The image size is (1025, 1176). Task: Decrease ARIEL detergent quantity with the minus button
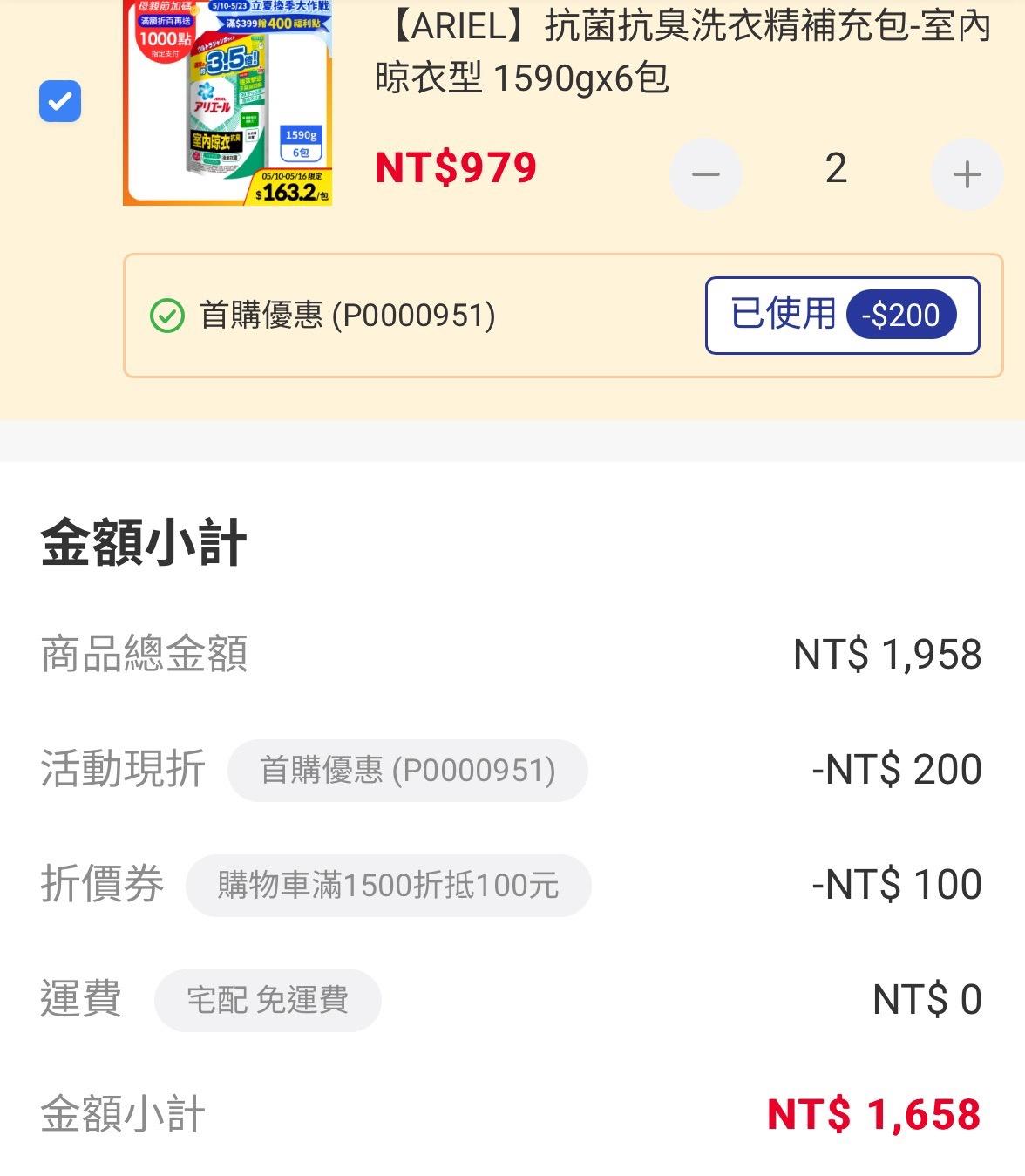(x=705, y=173)
